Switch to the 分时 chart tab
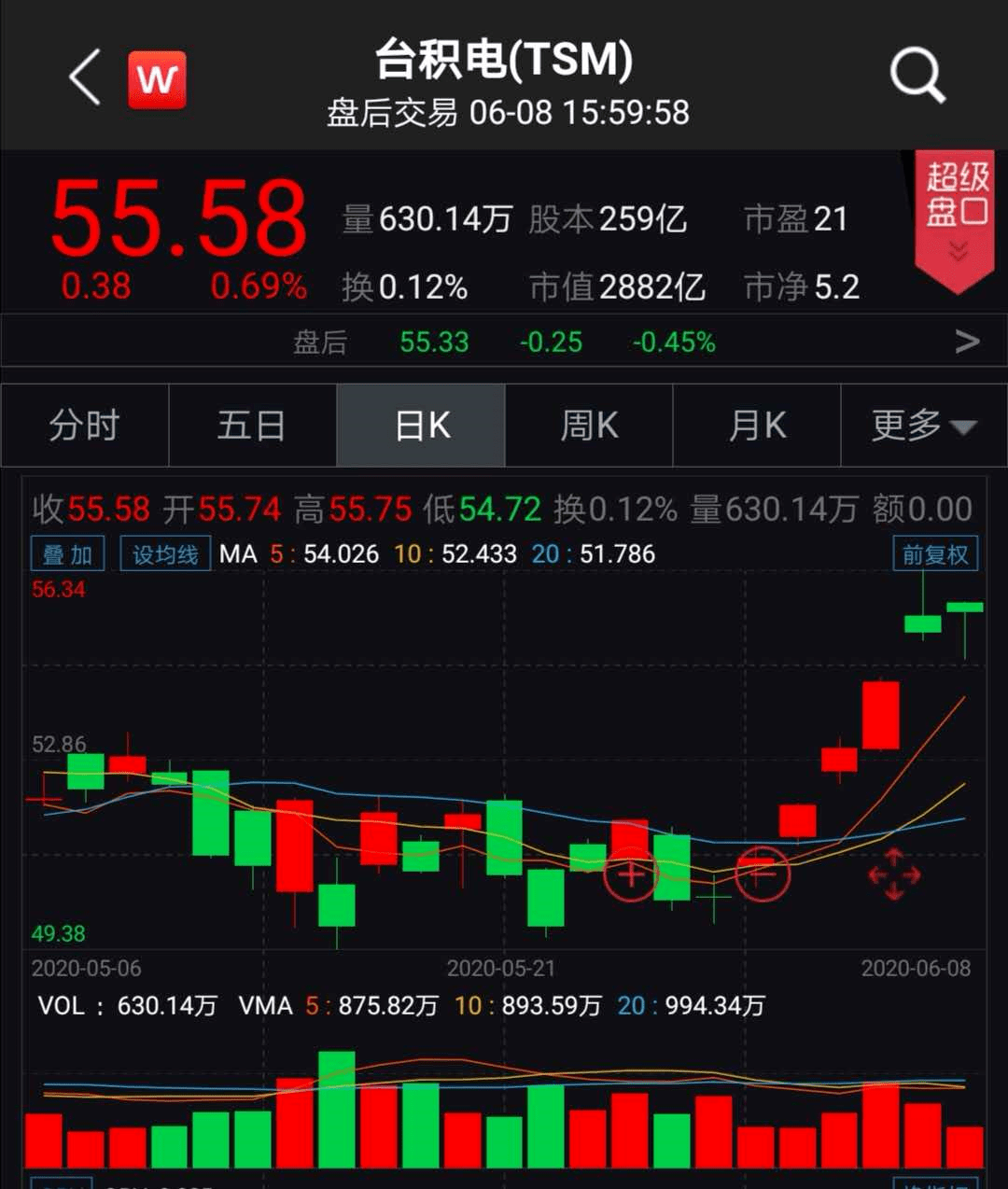This screenshot has width=1008, height=1189. coord(85,427)
